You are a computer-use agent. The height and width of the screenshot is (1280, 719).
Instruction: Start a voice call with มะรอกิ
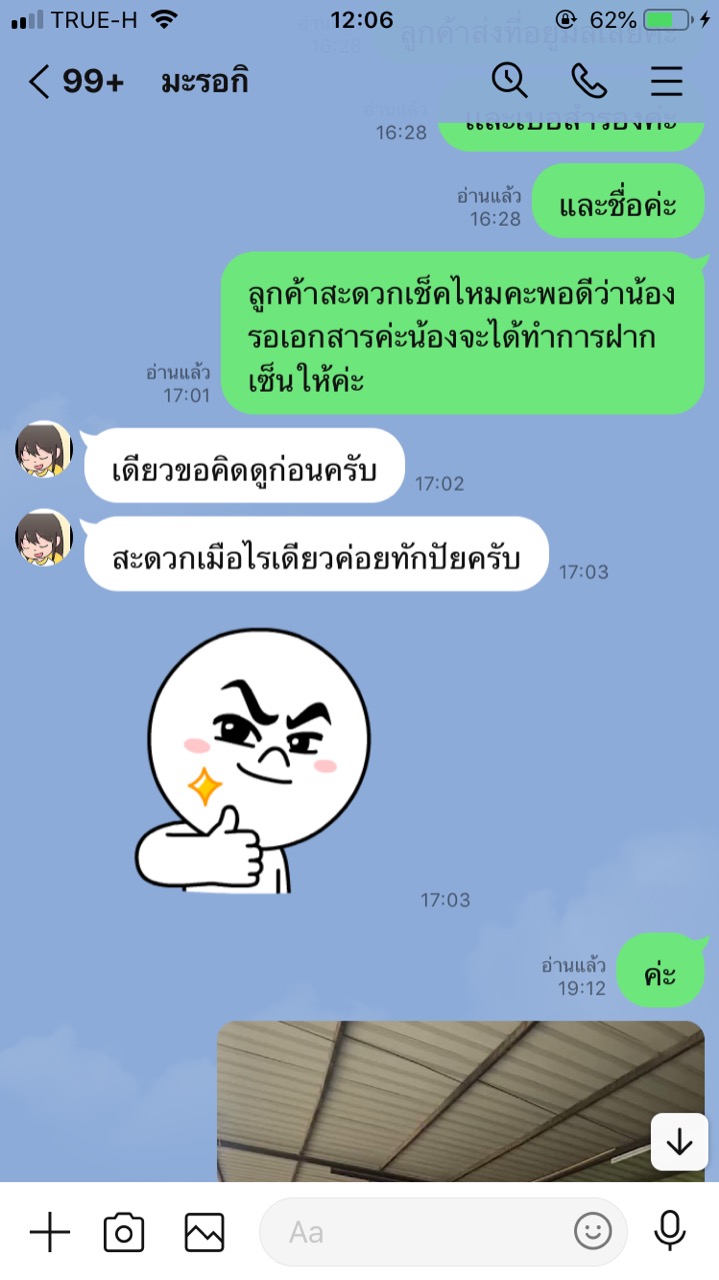pos(589,81)
